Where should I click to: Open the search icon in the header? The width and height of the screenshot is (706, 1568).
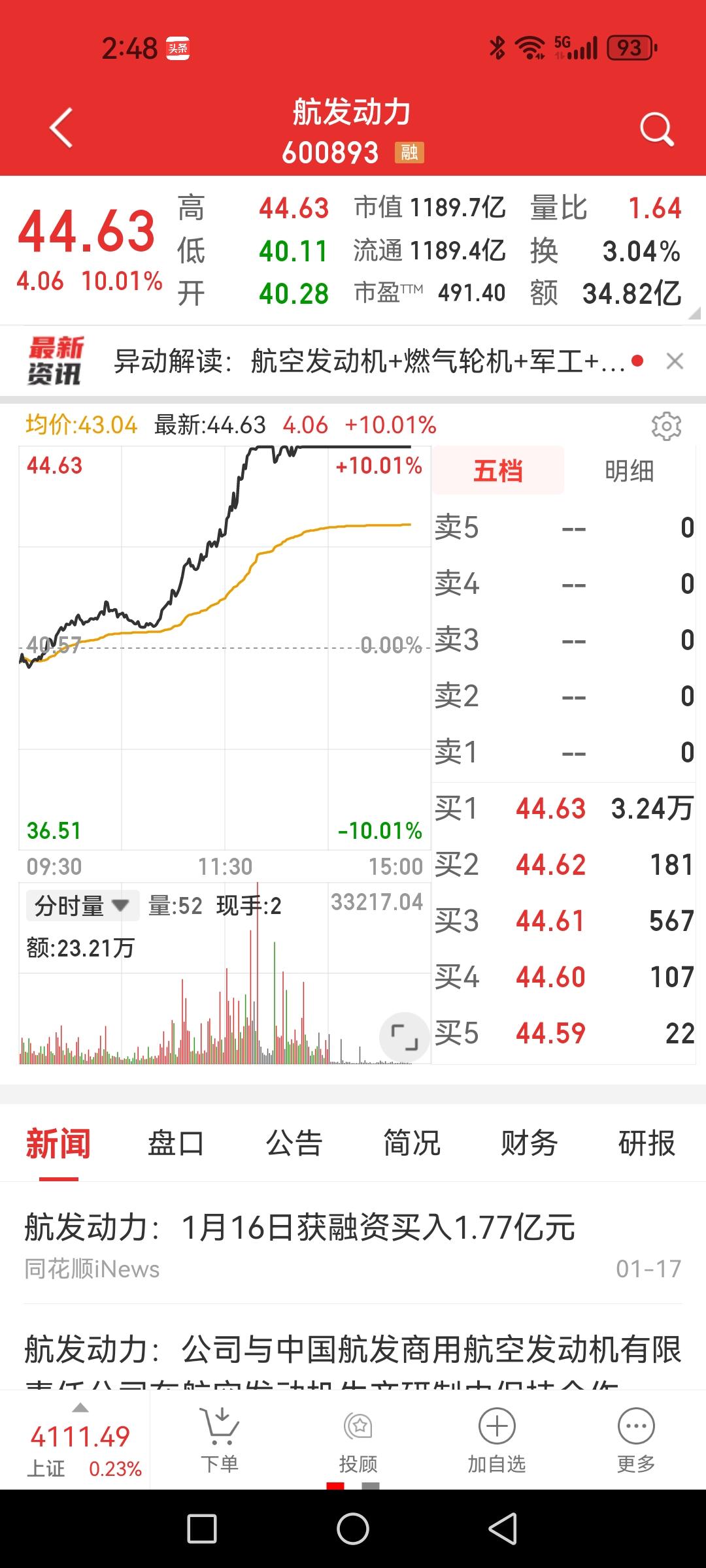[x=656, y=129]
